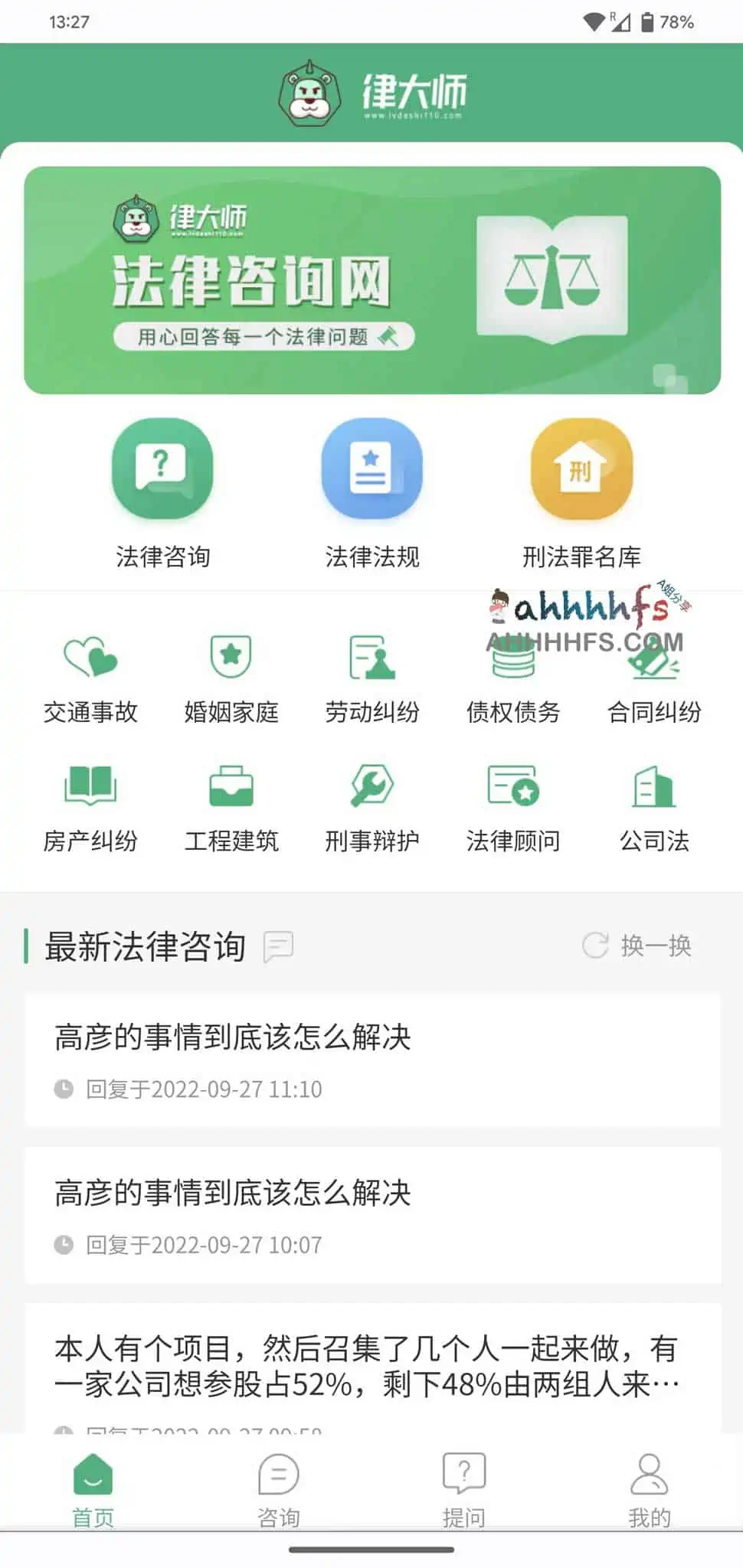The image size is (743, 1568).
Task: Select the 刑事辩护 criminal defense category
Action: click(372, 805)
